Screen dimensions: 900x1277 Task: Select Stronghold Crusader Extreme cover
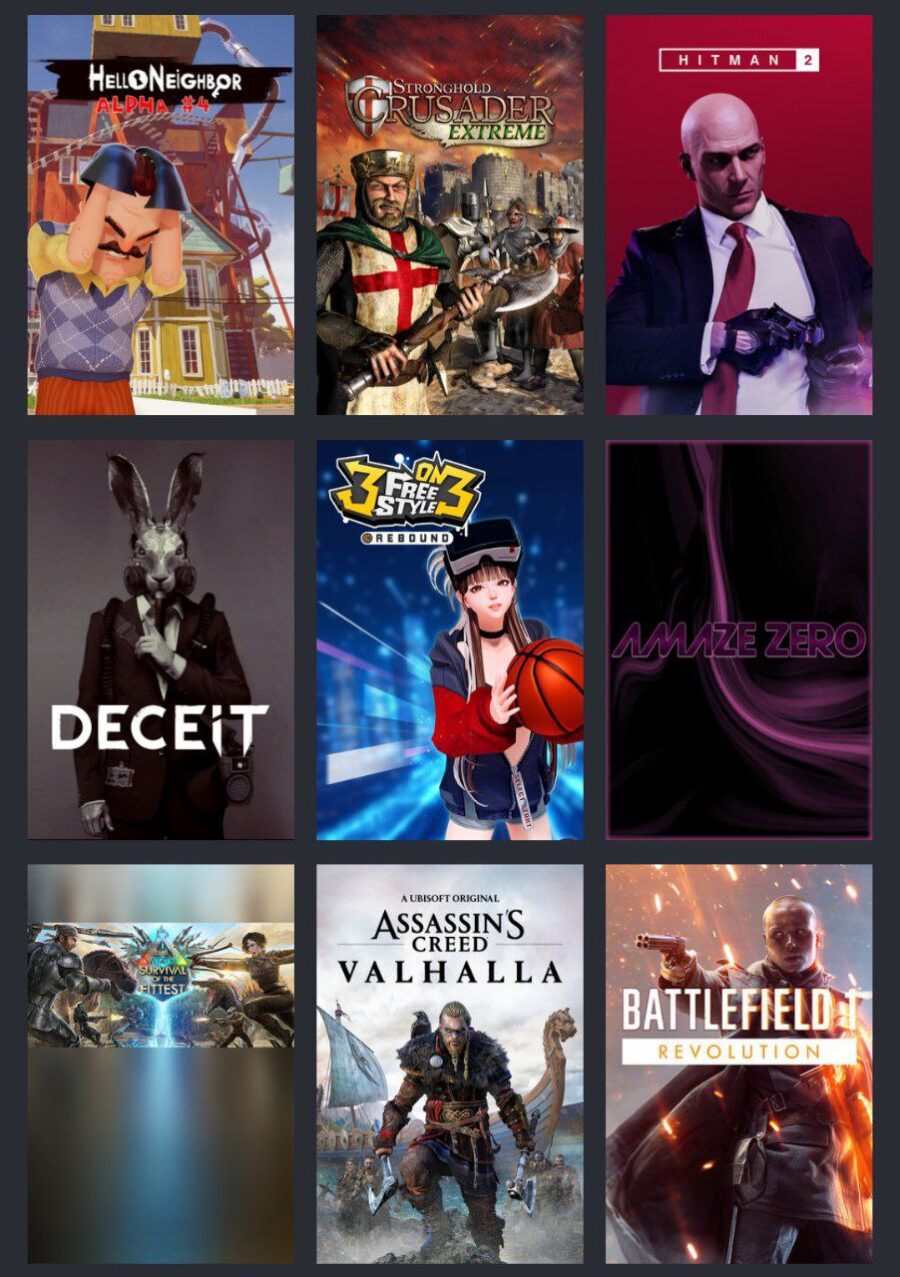(x=450, y=214)
